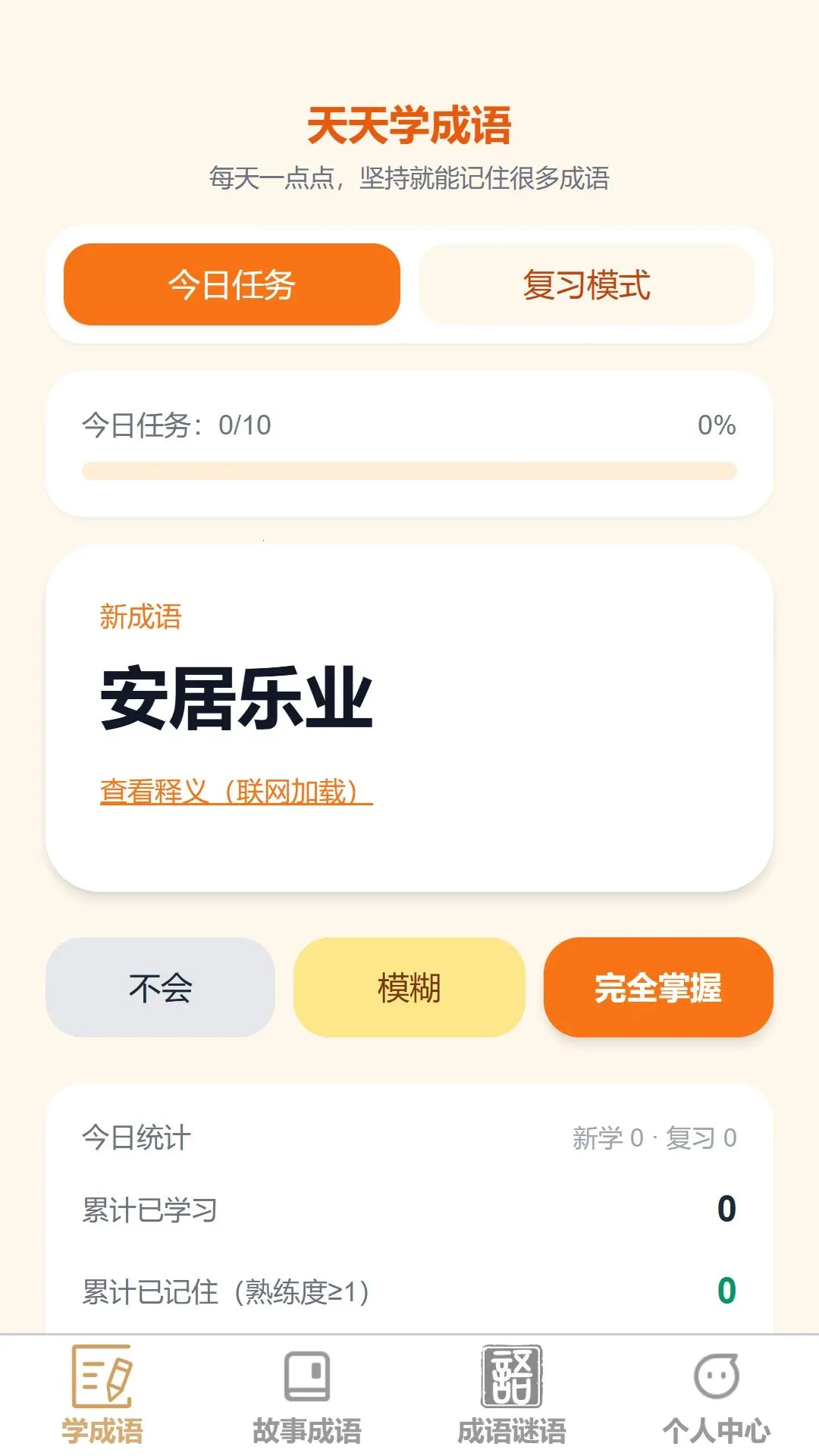Open 个人中心
Screen dimensions: 819x1456
pos(717,1395)
